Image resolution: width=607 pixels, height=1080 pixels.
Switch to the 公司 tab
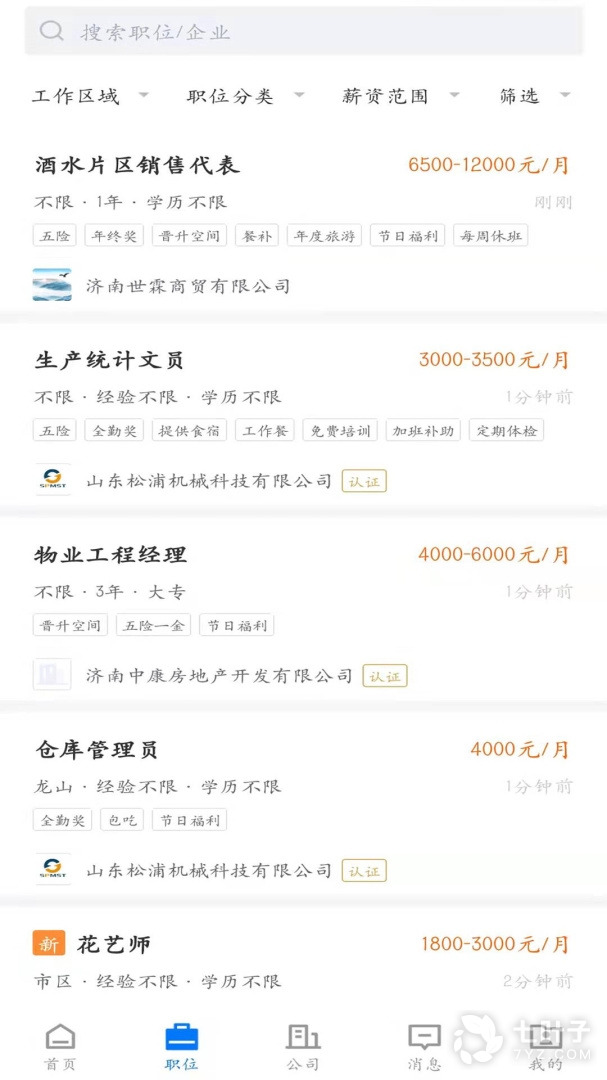tap(303, 1046)
